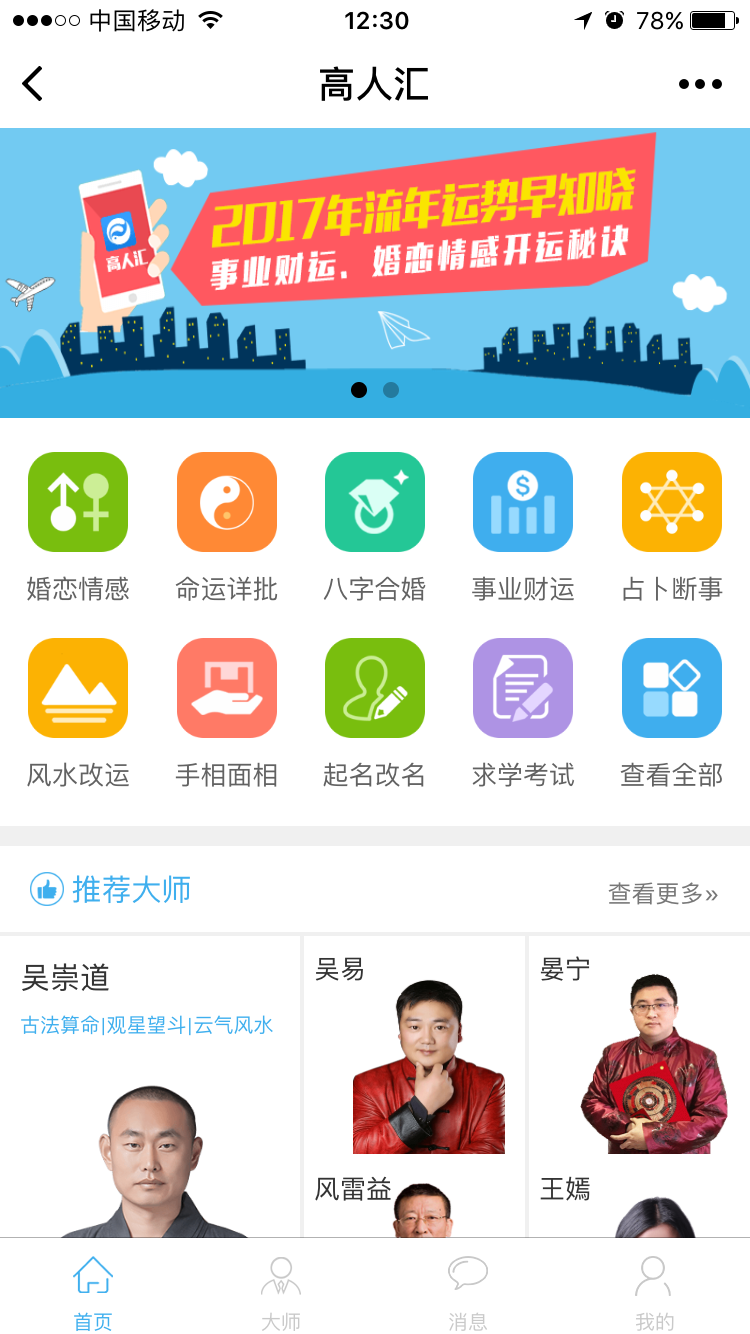
Task: Switch to the 大师 tab
Action: pos(281,1292)
